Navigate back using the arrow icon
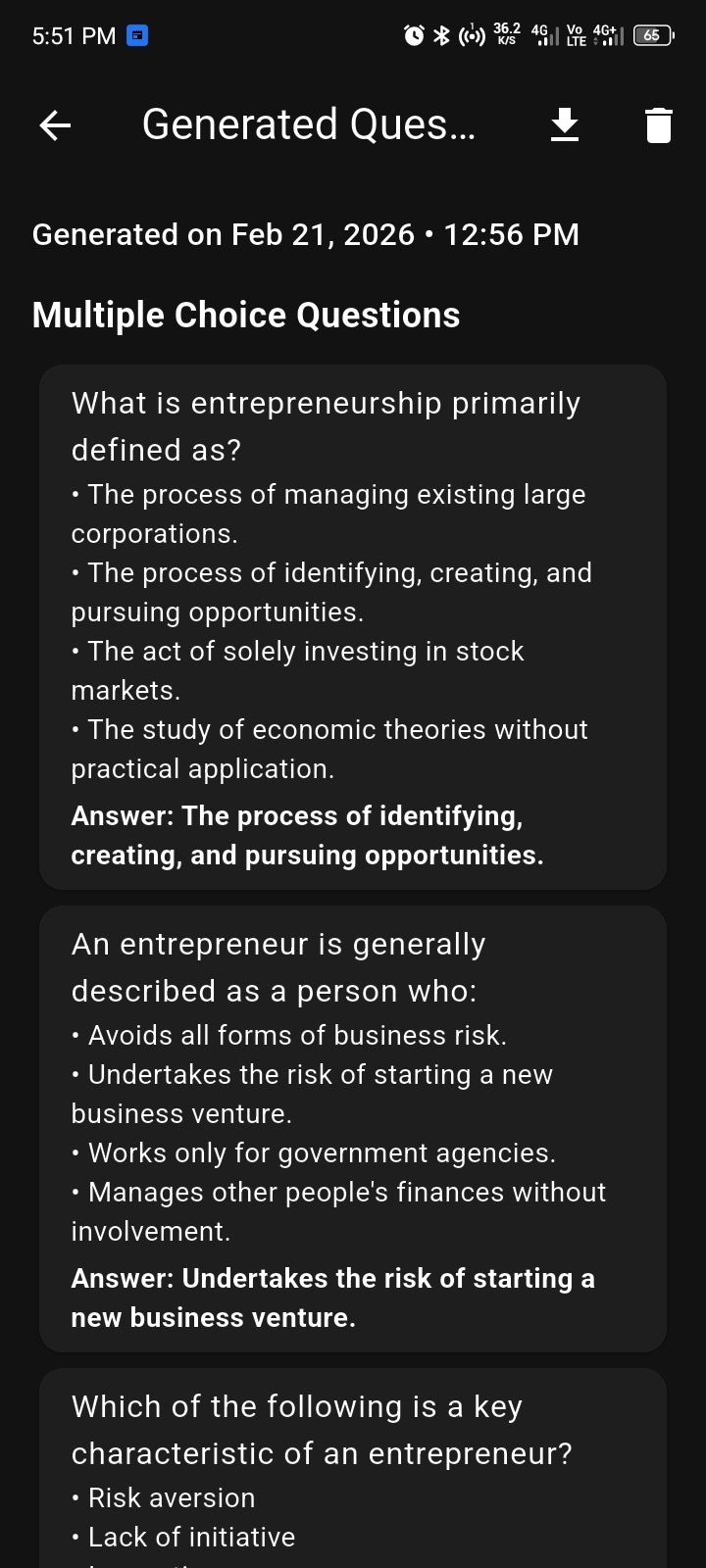Image resolution: width=706 pixels, height=1568 pixels. [x=54, y=124]
